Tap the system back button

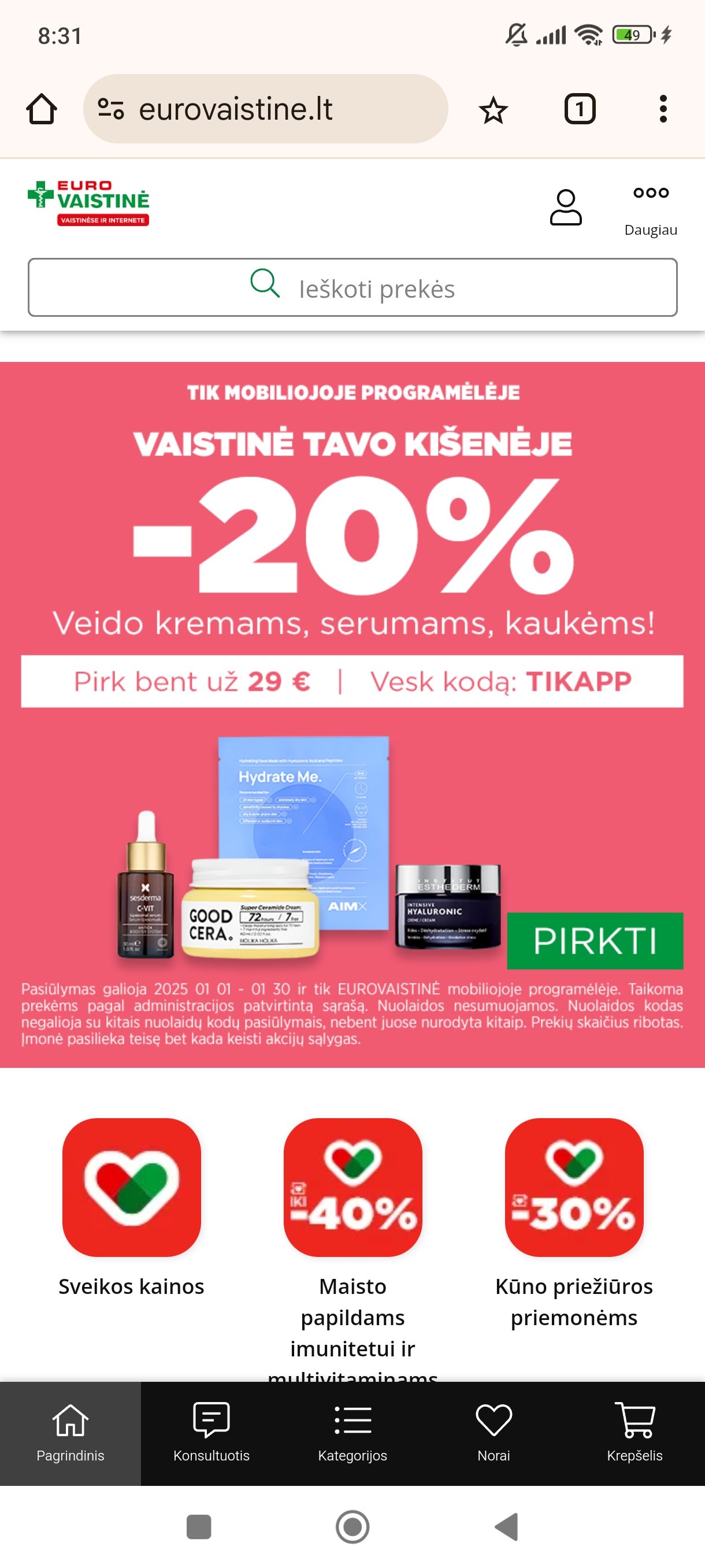pyautogui.click(x=507, y=1526)
